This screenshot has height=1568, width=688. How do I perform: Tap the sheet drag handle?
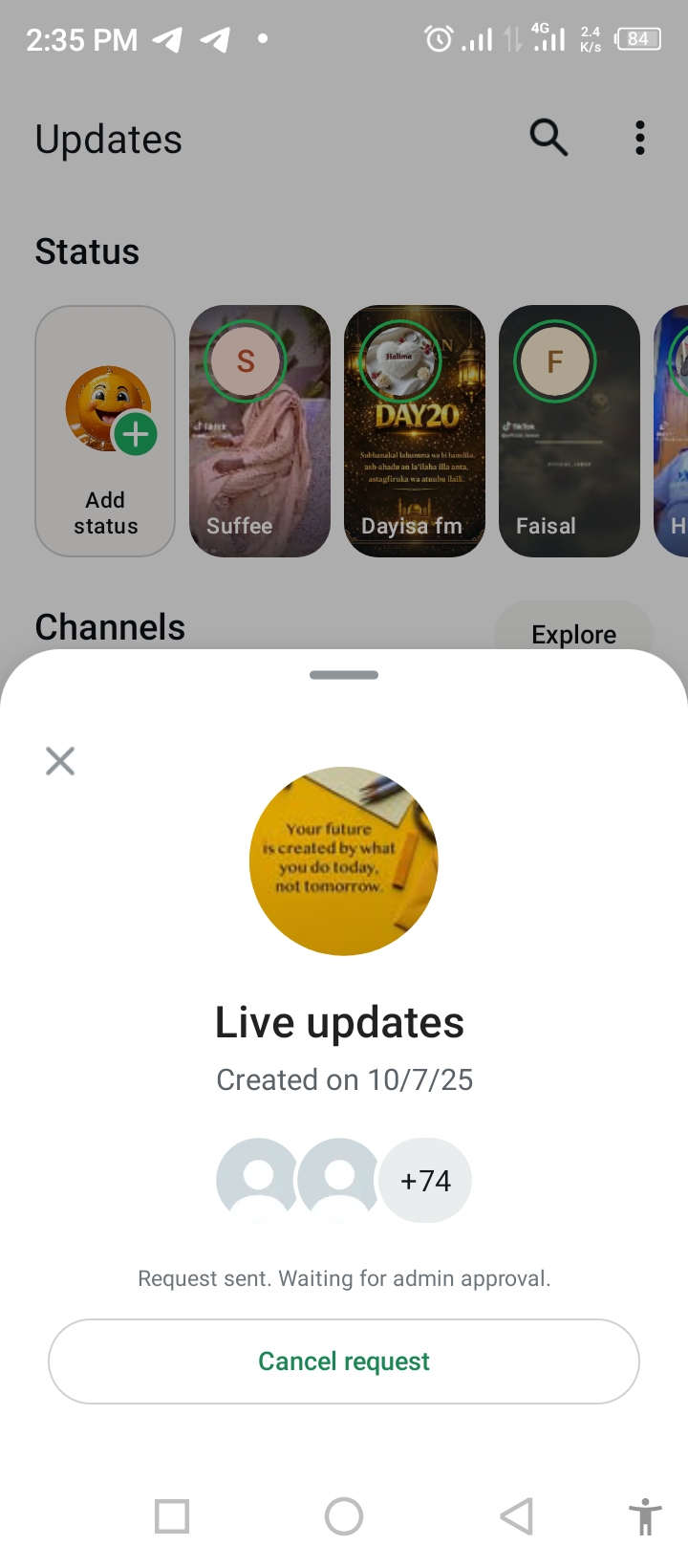point(344,675)
